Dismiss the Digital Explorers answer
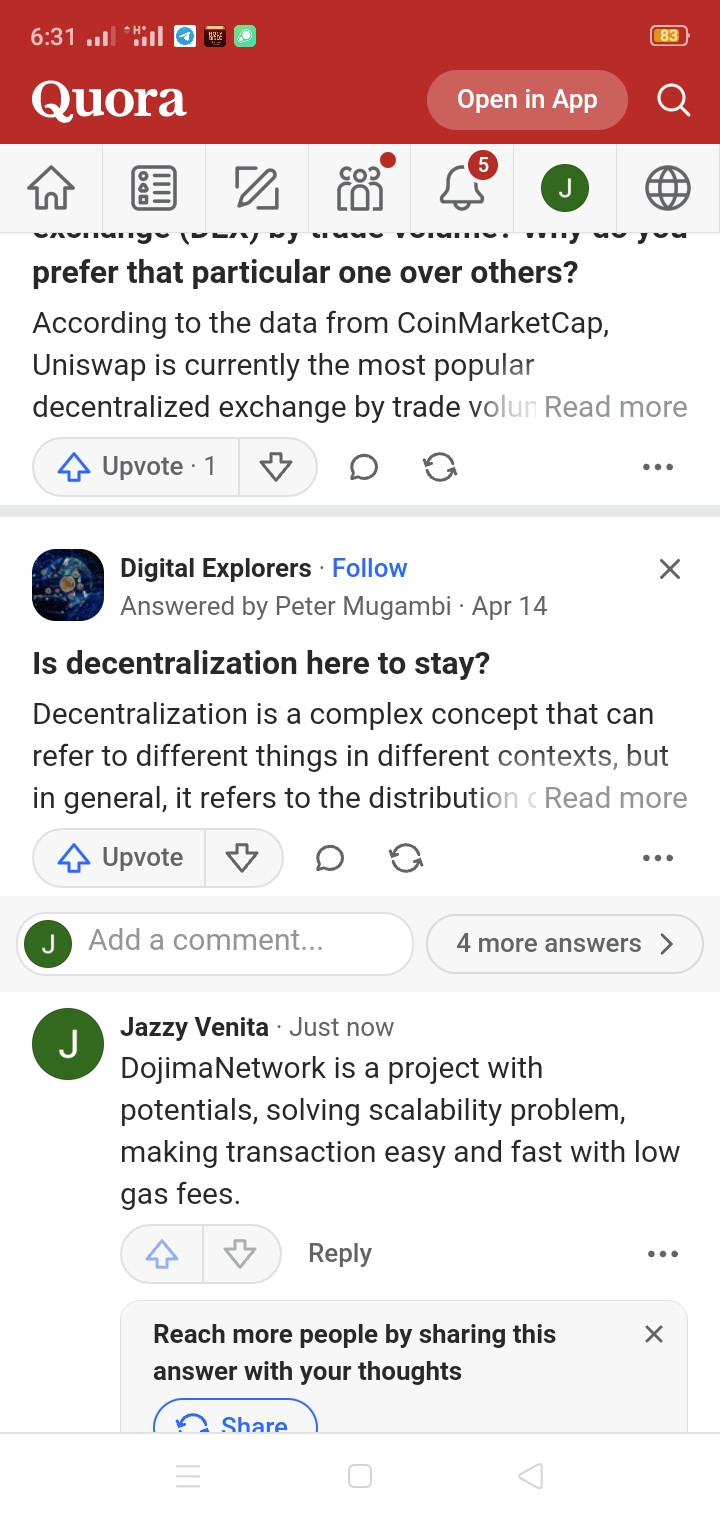720x1520 pixels. coord(670,569)
